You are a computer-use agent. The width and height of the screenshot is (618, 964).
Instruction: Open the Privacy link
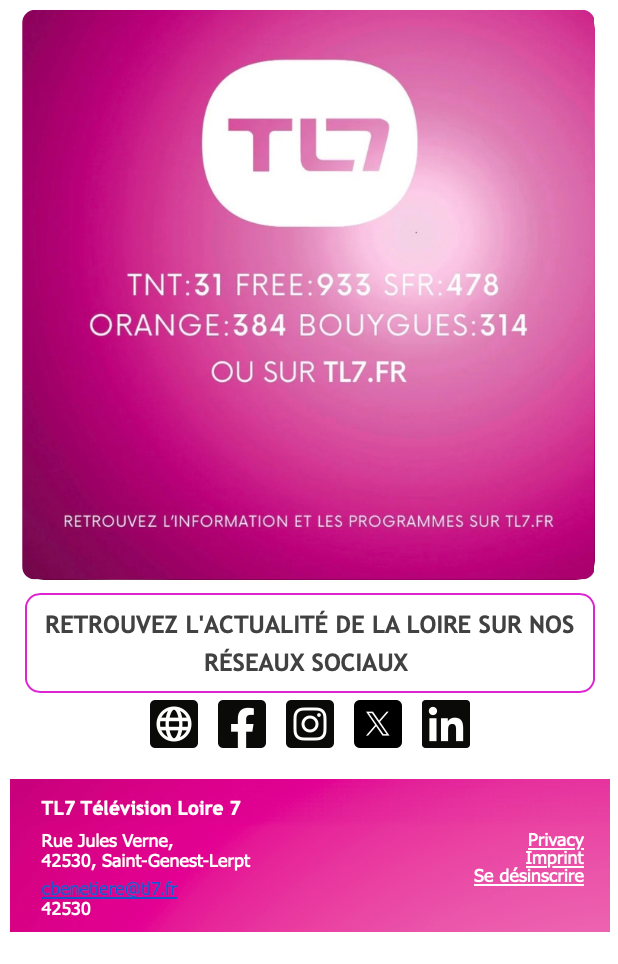[555, 840]
